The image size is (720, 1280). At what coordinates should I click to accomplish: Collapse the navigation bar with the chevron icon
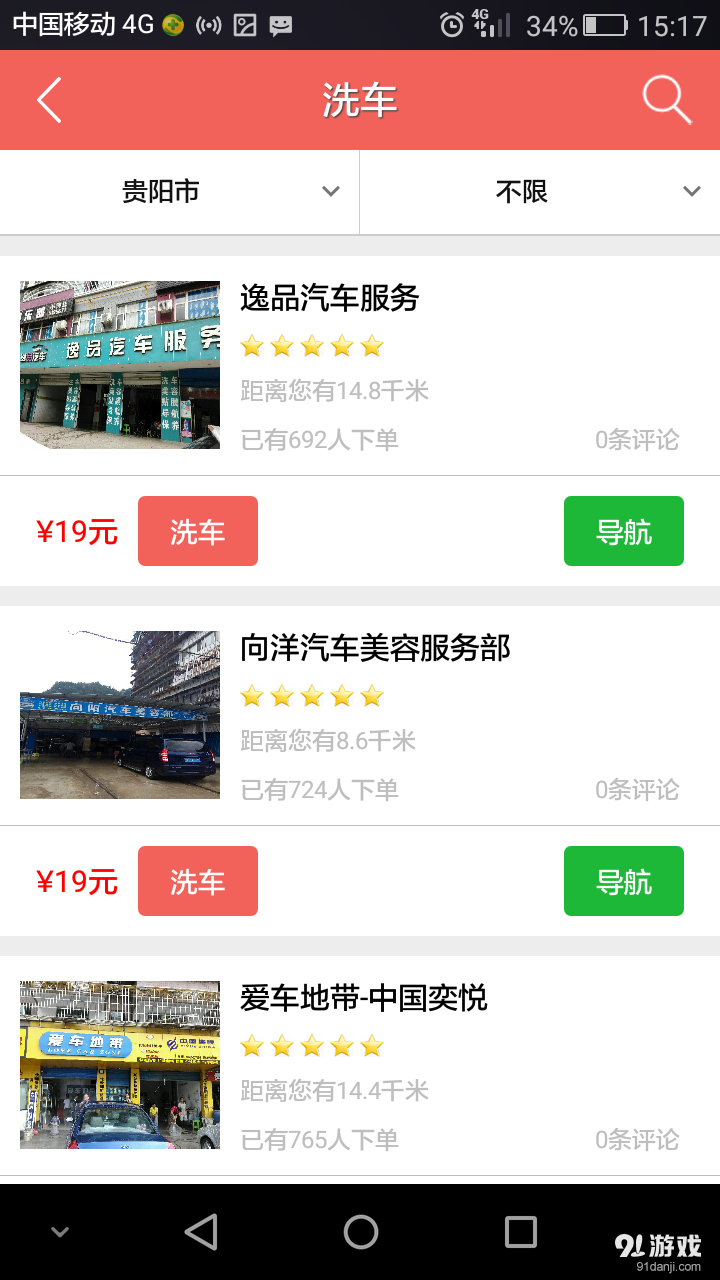click(x=60, y=1232)
